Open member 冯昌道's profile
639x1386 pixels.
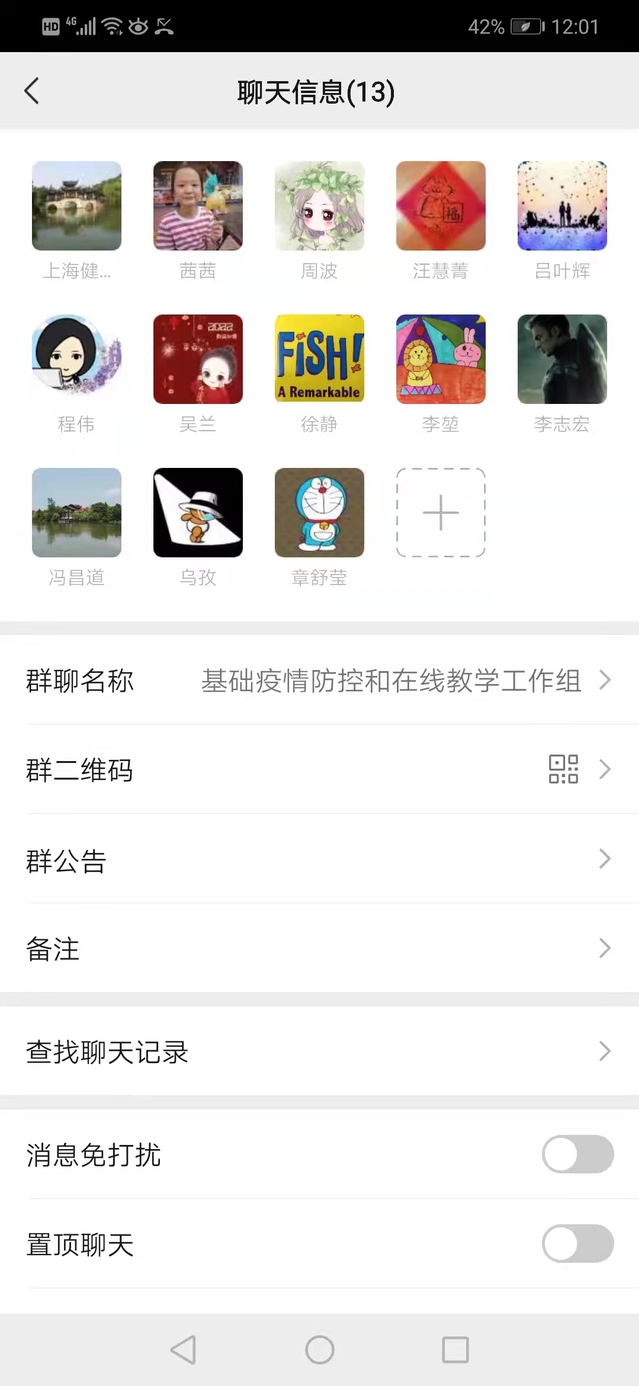pos(76,513)
